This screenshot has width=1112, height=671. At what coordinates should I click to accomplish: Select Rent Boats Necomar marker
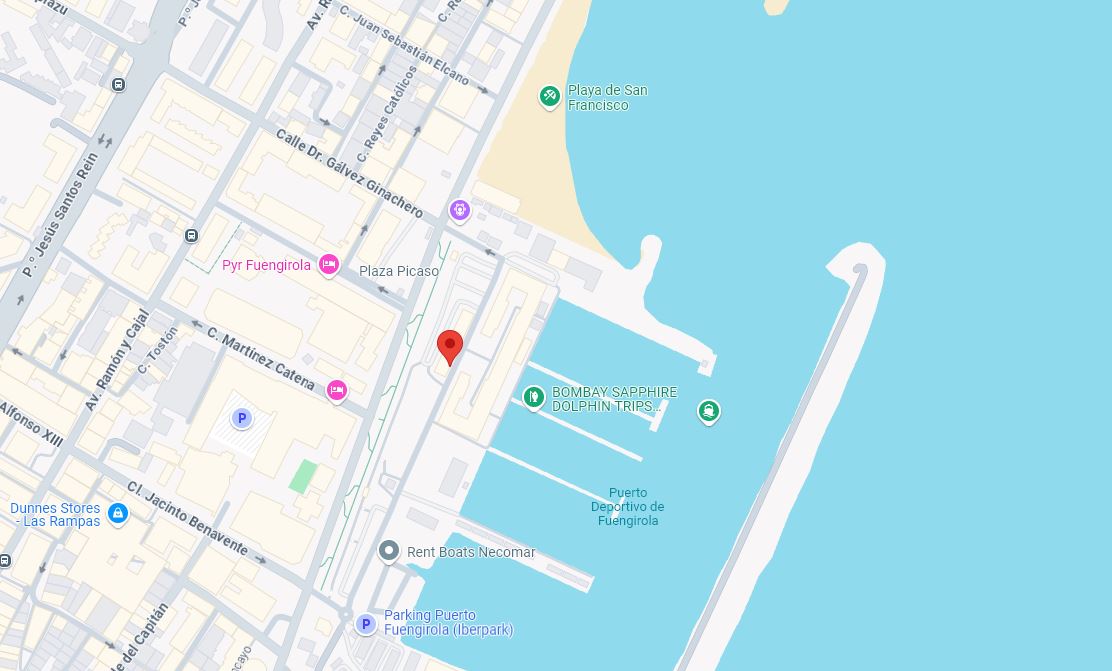[389, 551]
